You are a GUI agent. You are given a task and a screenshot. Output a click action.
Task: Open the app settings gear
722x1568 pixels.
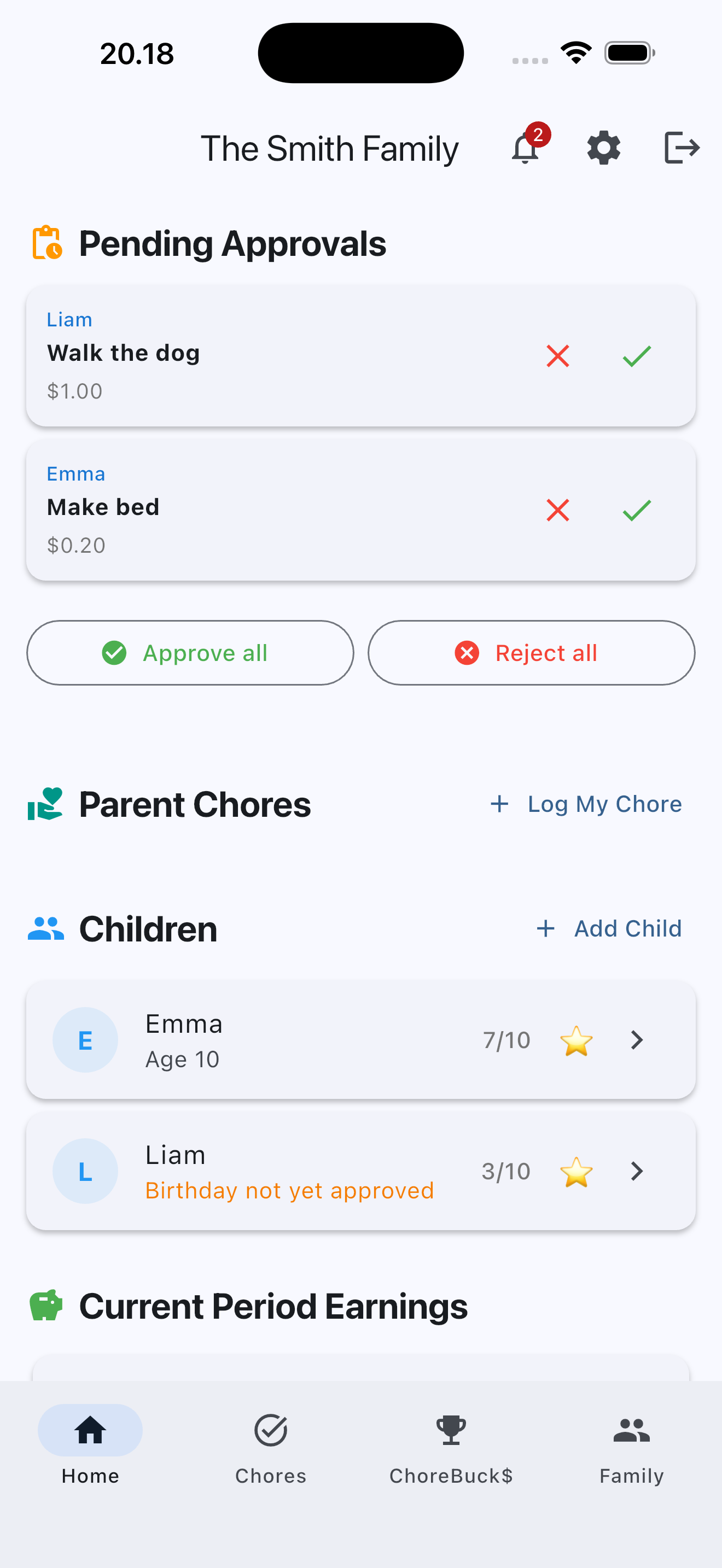tap(602, 147)
